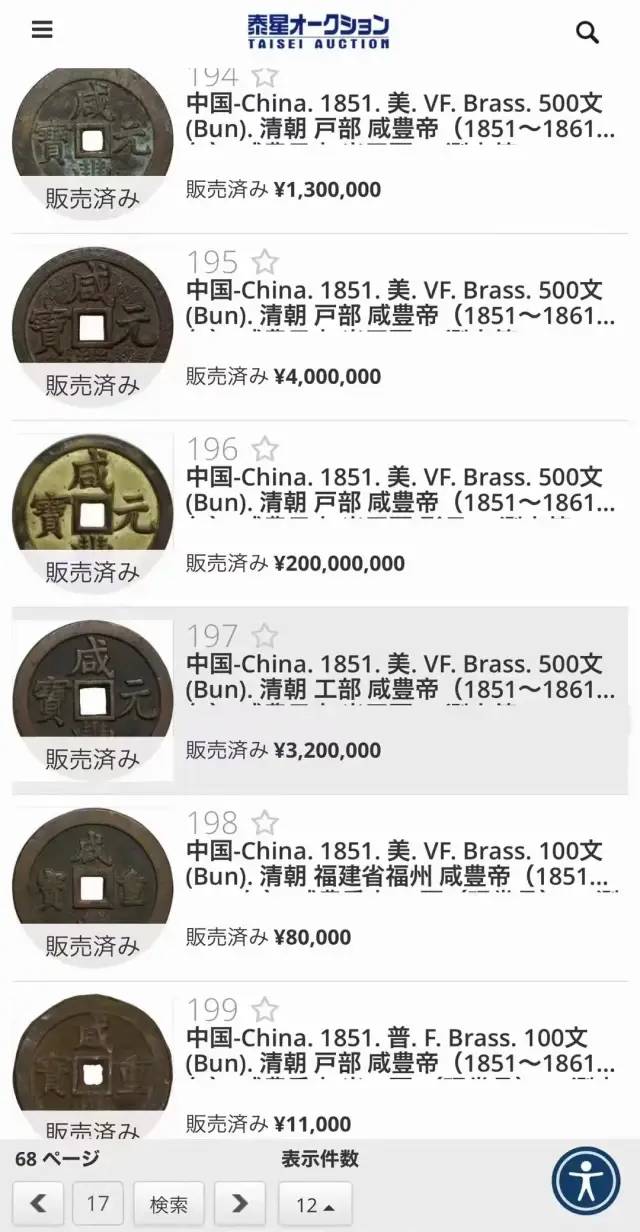
Task: Go to the previous page
Action: (x=38, y=1204)
